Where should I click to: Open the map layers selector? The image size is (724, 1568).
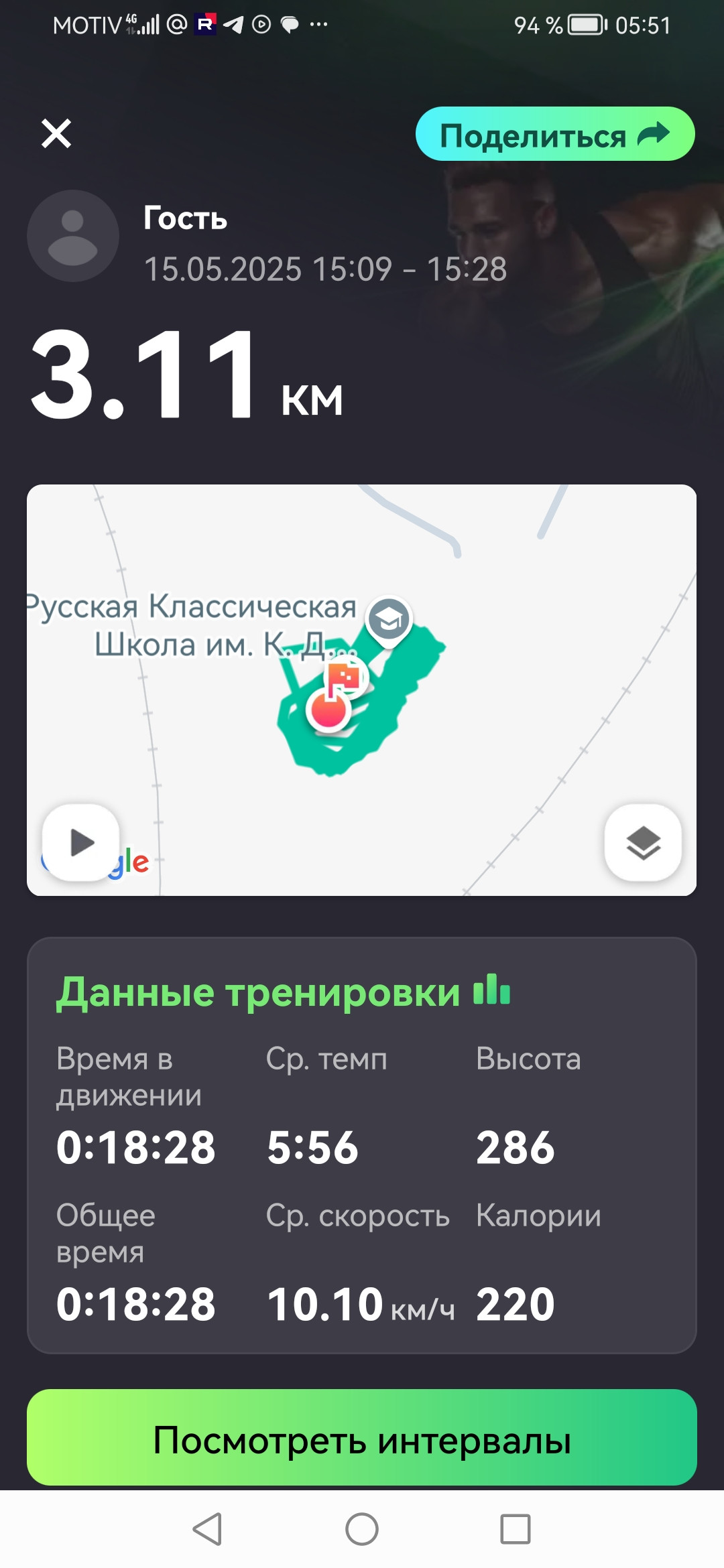643,842
